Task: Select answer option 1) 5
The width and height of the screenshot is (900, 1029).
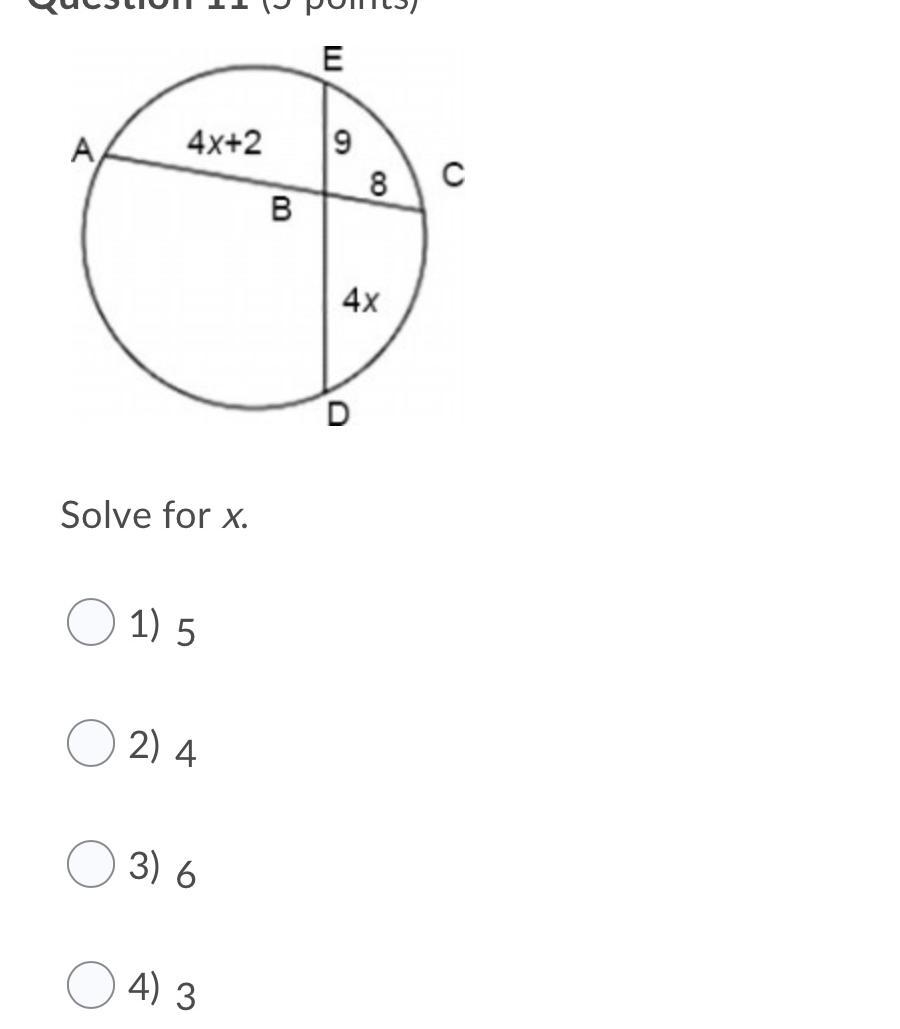Action: [91, 623]
